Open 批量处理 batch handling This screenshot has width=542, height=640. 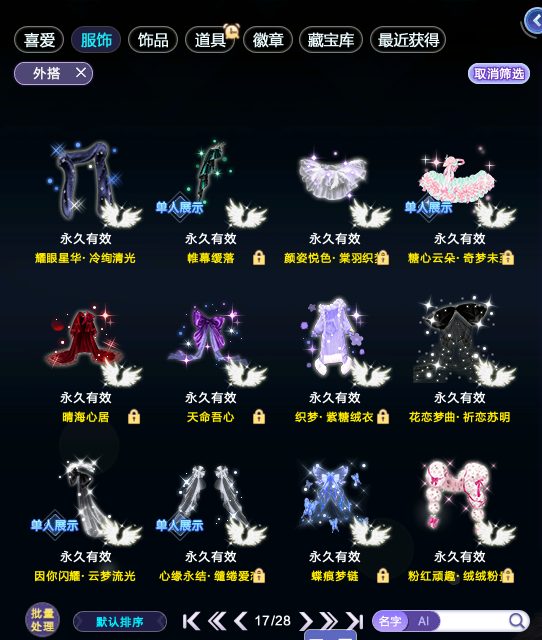click(42, 620)
